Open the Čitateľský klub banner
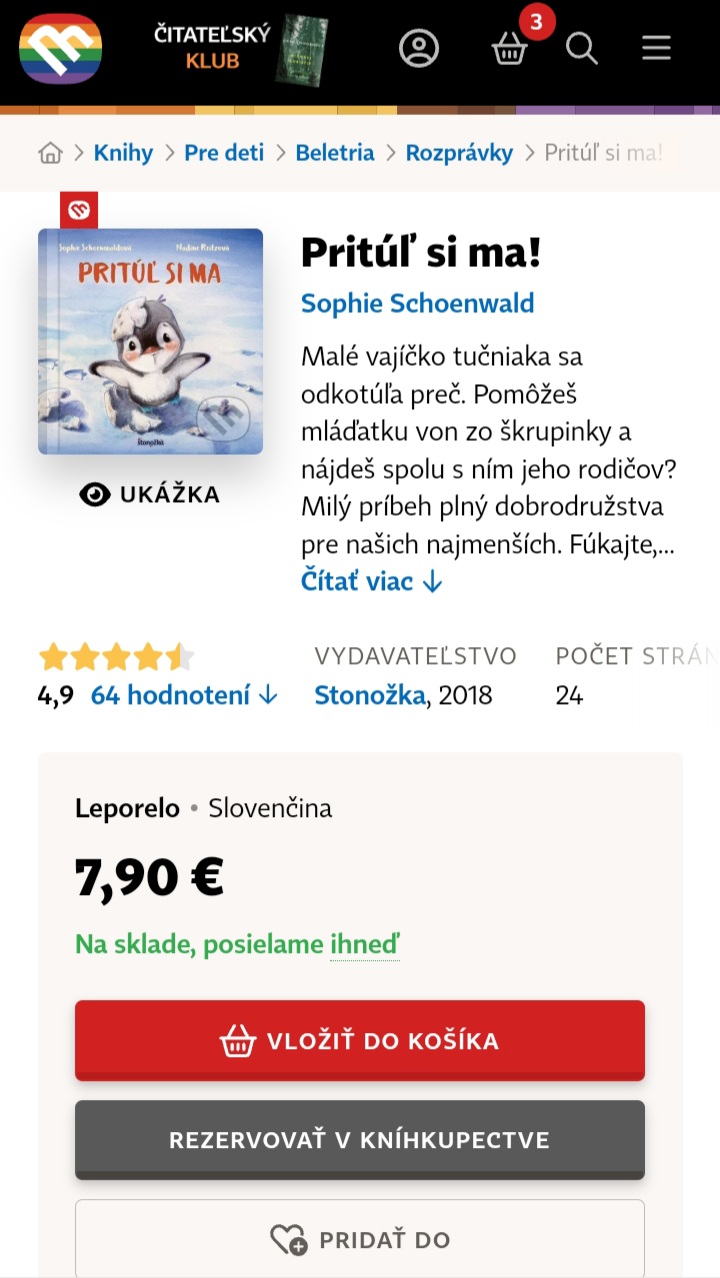Screen dimensions: 720x1278 coord(240,48)
